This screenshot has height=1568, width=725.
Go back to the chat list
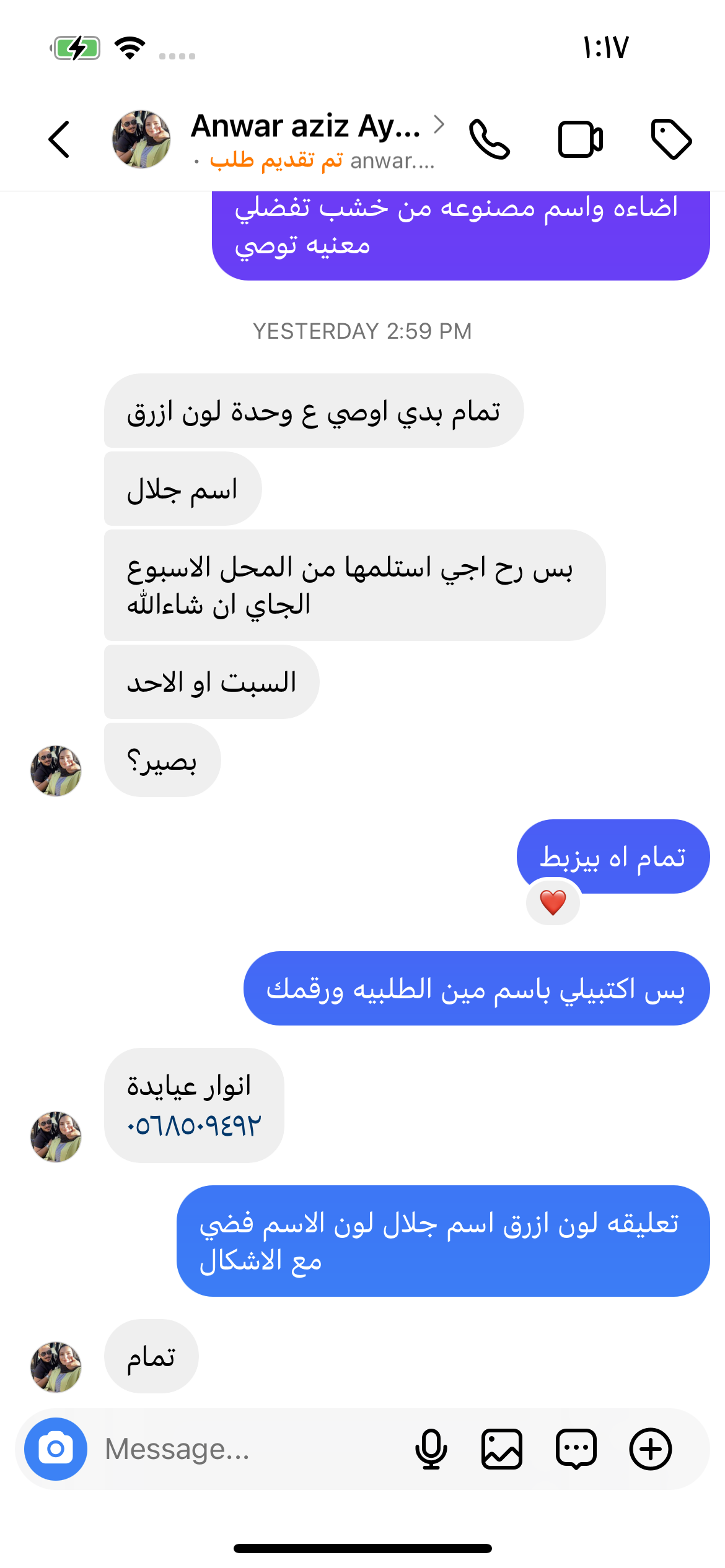59,139
